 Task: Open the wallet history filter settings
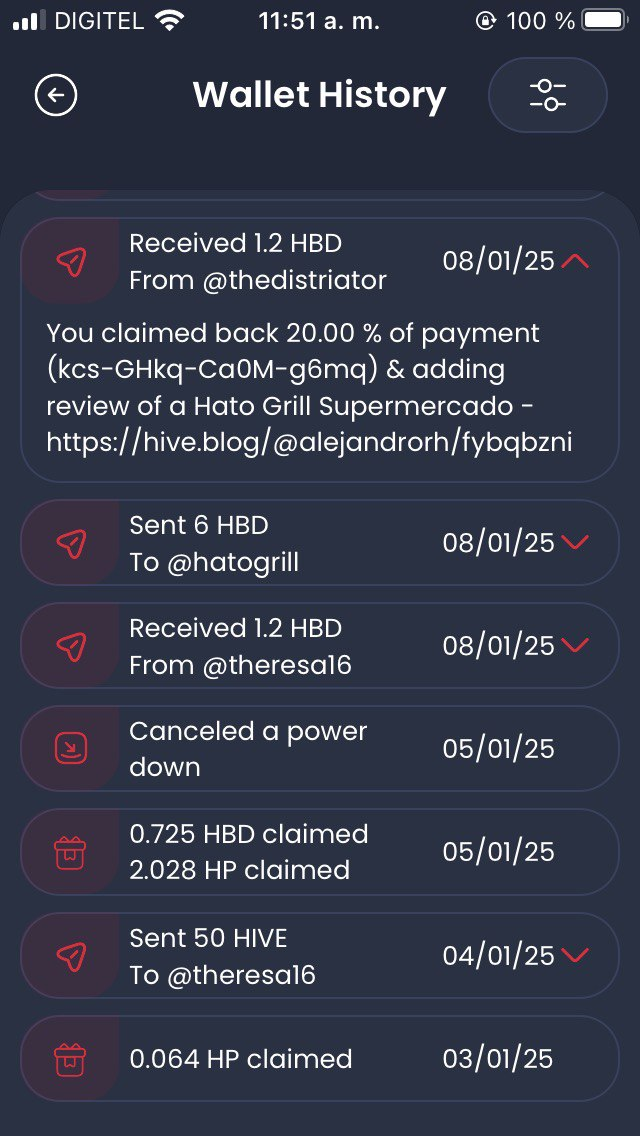click(547, 95)
